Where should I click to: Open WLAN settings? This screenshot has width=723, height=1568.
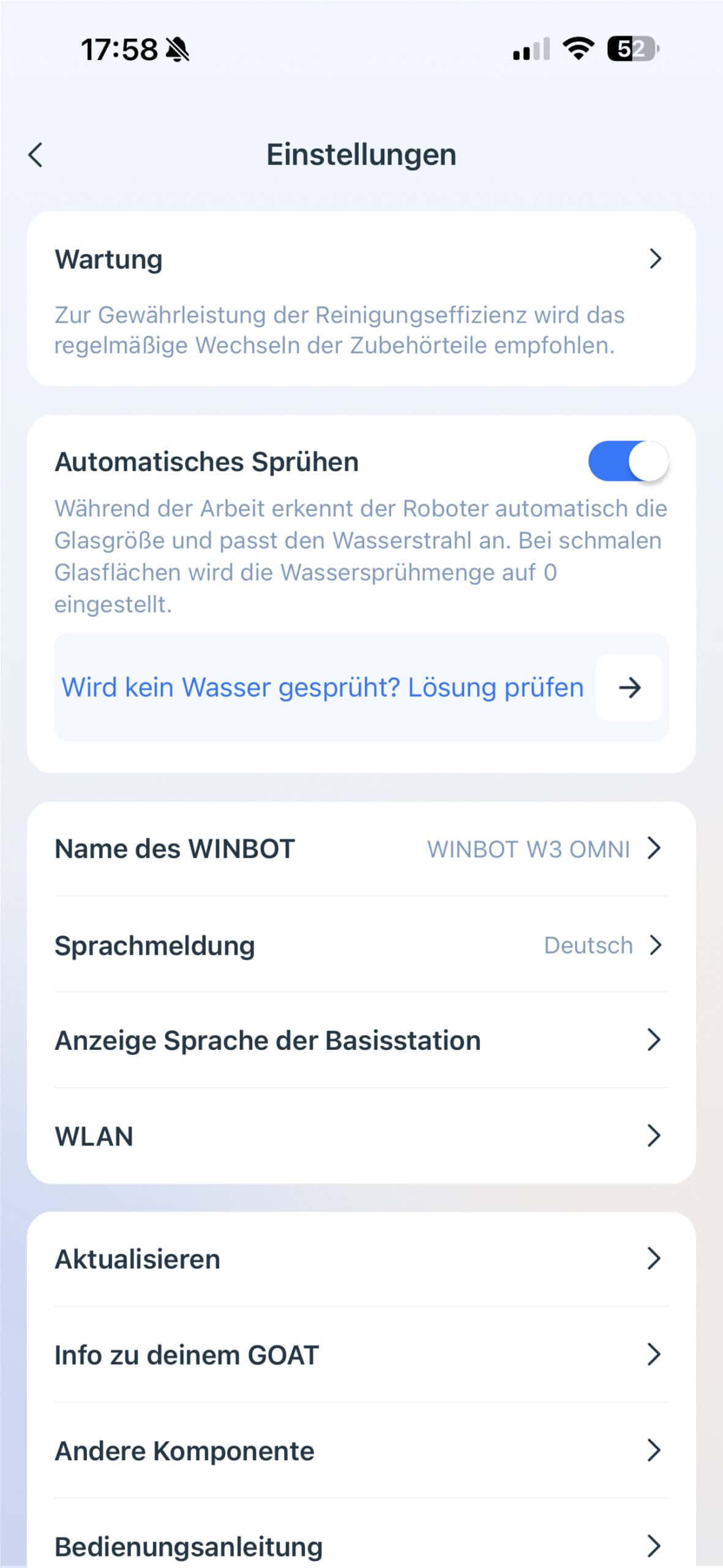pyautogui.click(x=361, y=1136)
